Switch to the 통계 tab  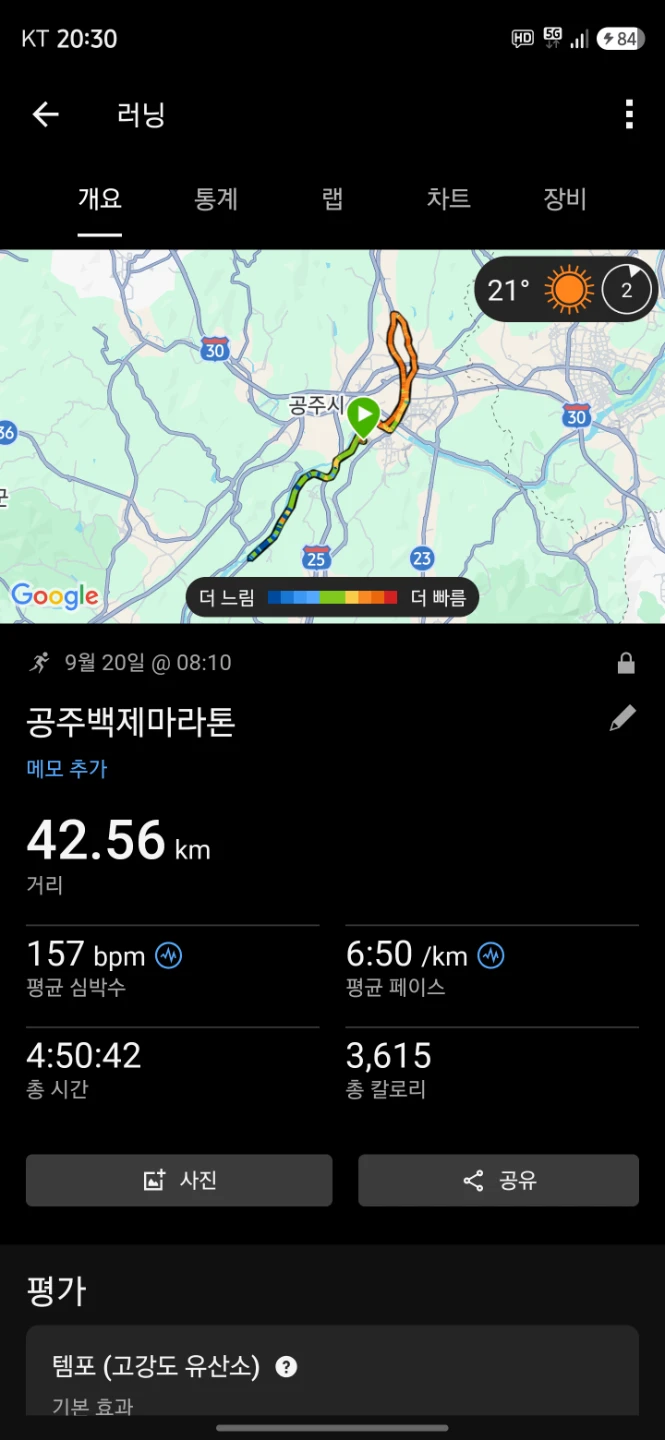[216, 199]
